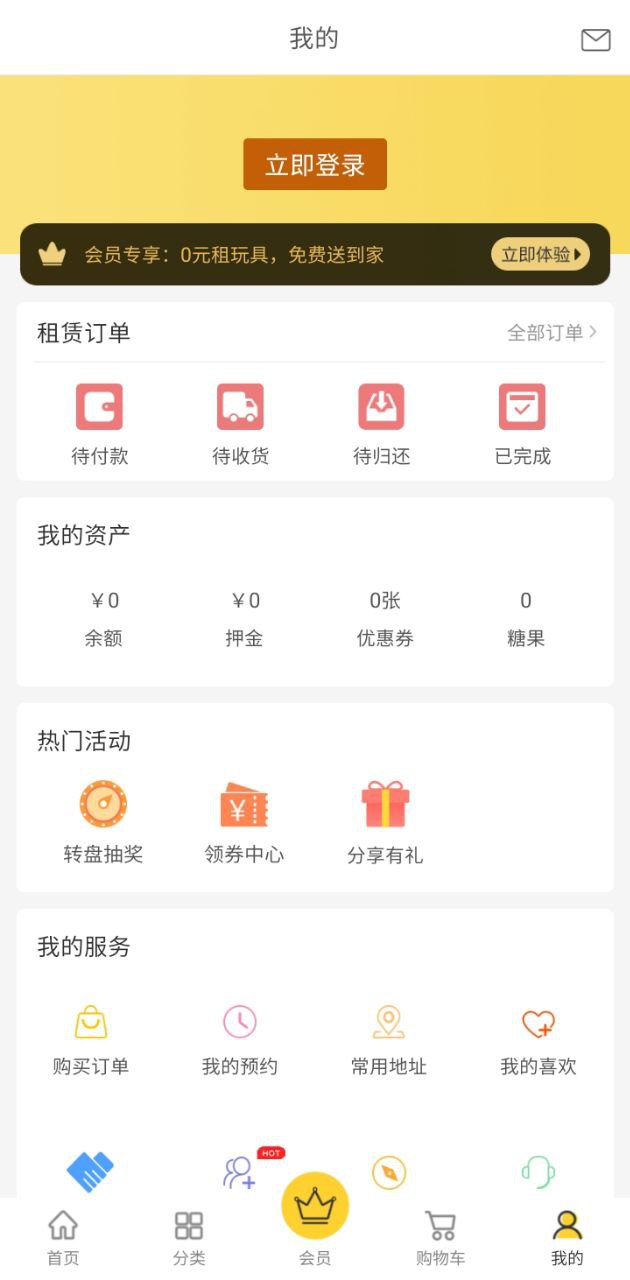Switch to the 分类 categories tab
Viewport: 630px width, 1280px height.
[189, 1238]
